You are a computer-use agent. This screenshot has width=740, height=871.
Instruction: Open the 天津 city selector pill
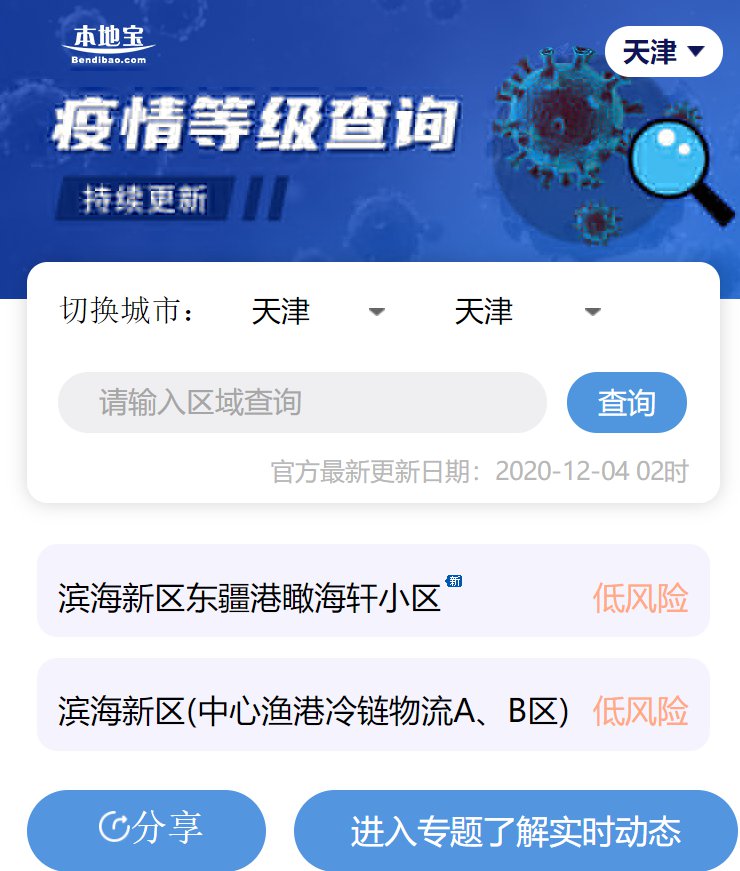point(663,52)
